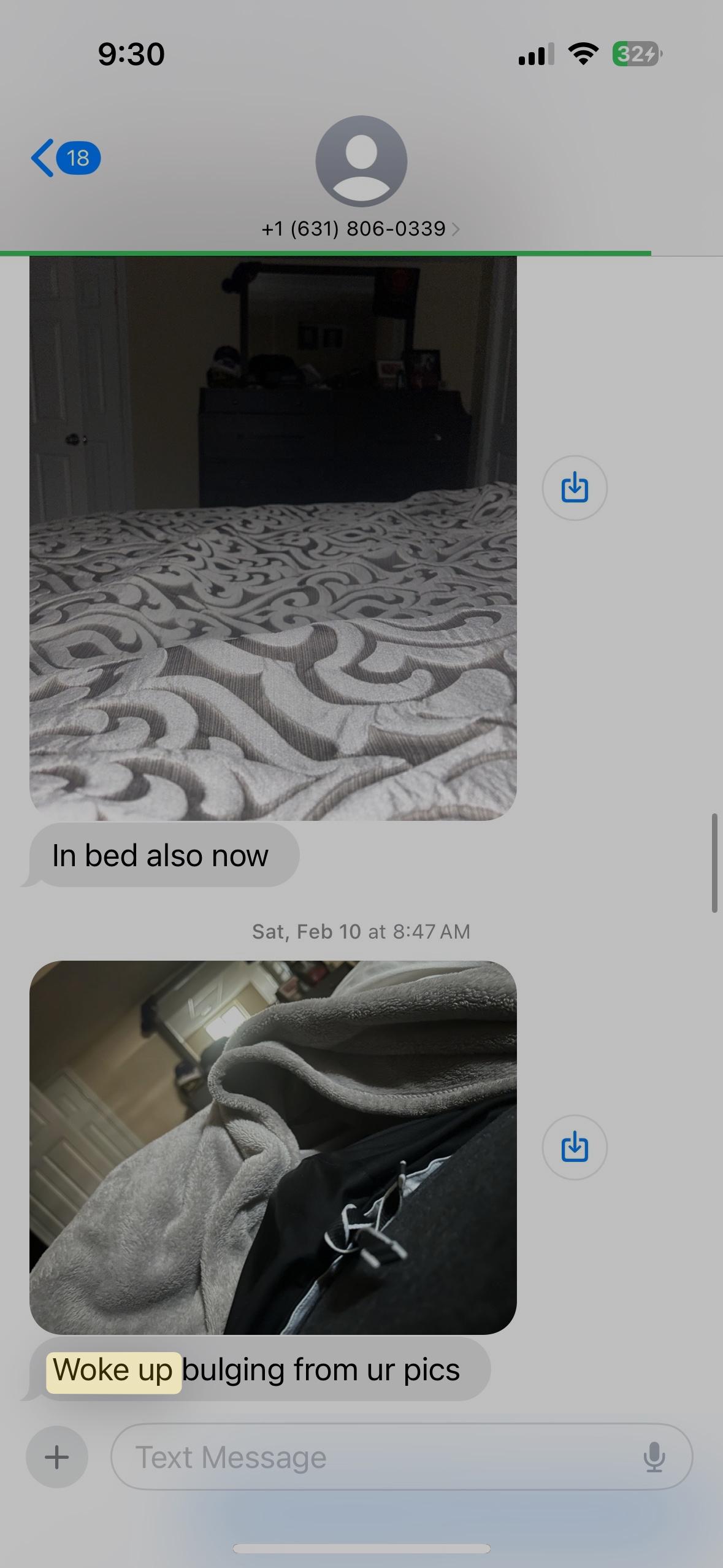This screenshot has height=1568, width=723.
Task: Save the gray blanket photo with its download icon
Action: click(575, 1147)
